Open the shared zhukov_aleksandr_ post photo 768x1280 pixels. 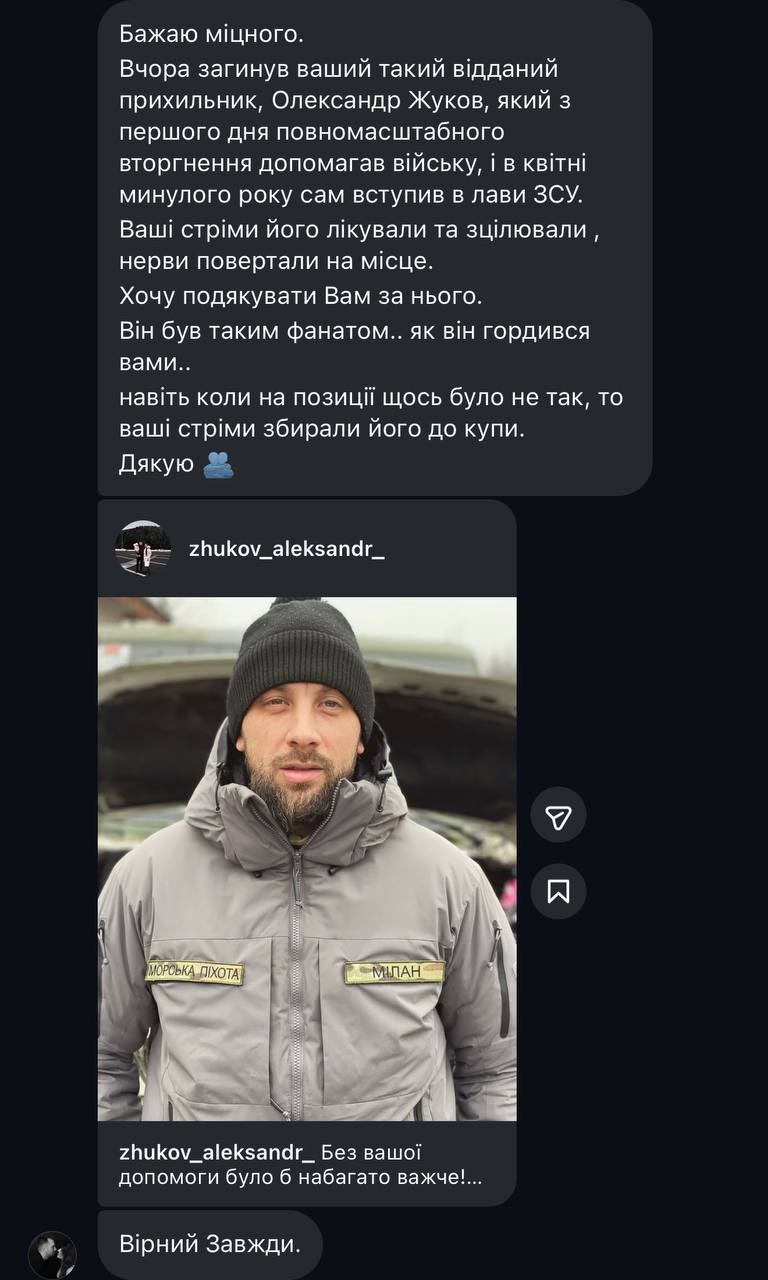pyautogui.click(x=307, y=858)
